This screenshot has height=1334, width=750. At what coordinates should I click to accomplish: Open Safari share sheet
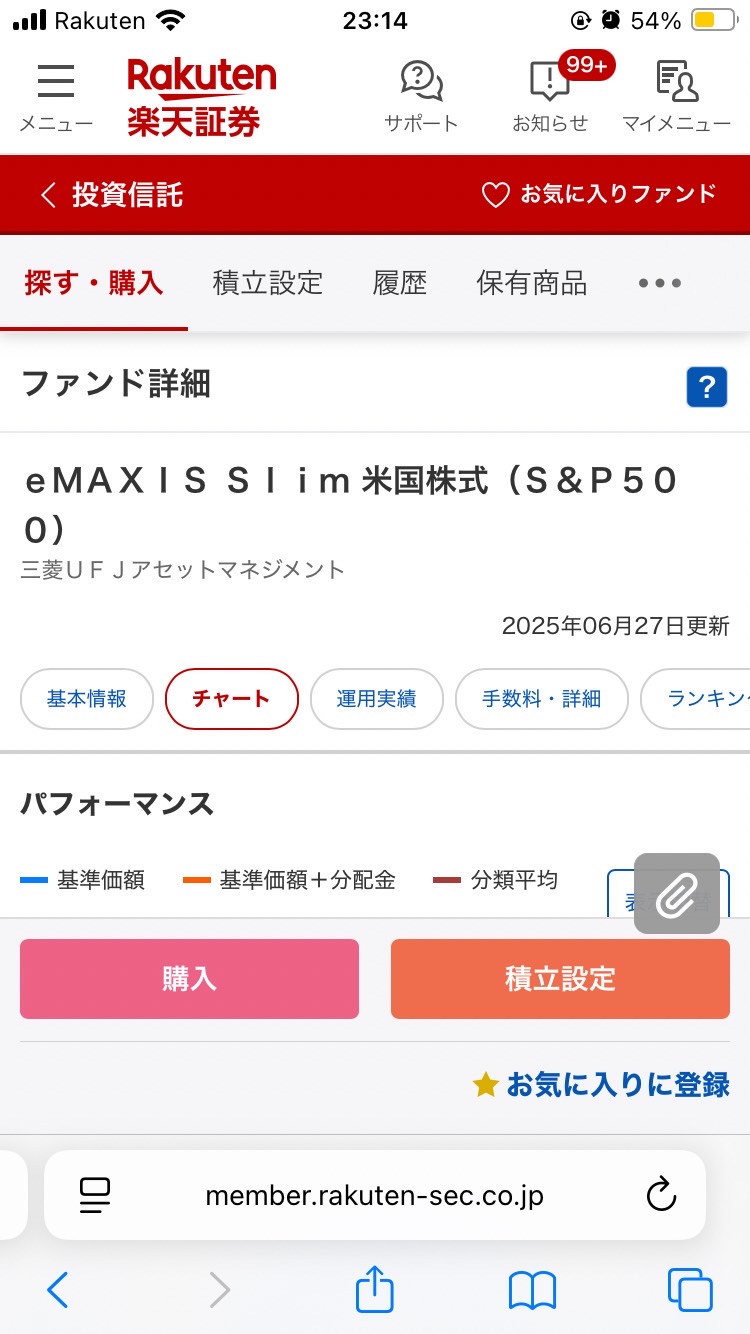point(375,1290)
